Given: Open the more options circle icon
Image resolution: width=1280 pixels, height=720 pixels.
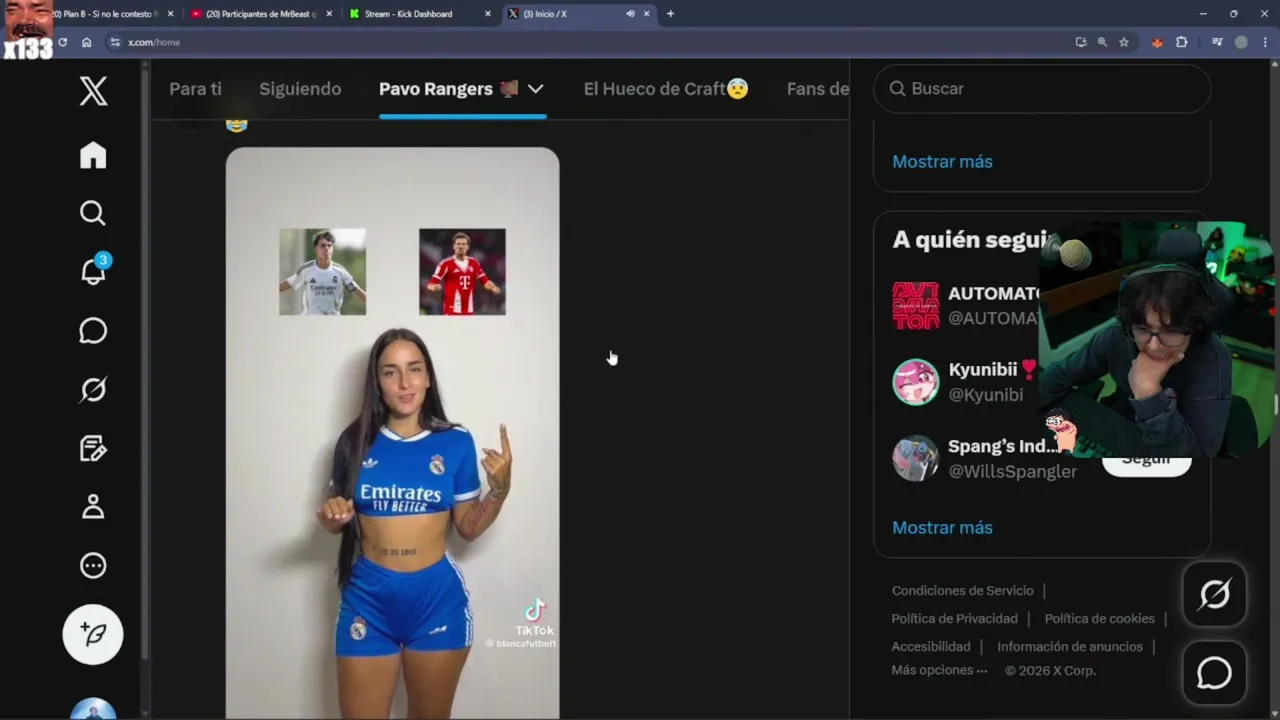Looking at the screenshot, I should point(93,566).
